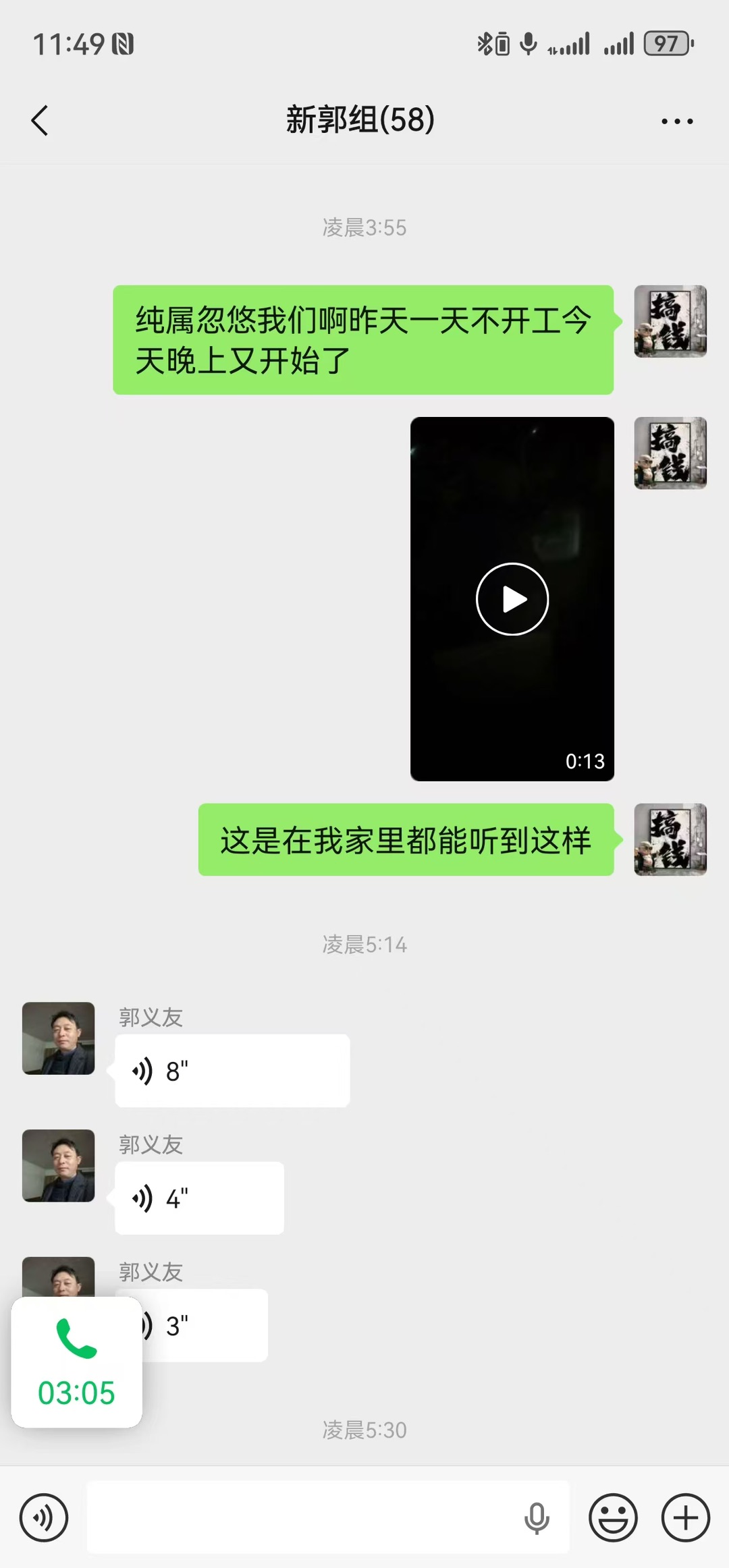Open the group chat options menu
This screenshot has height=1568, width=729.
[676, 121]
